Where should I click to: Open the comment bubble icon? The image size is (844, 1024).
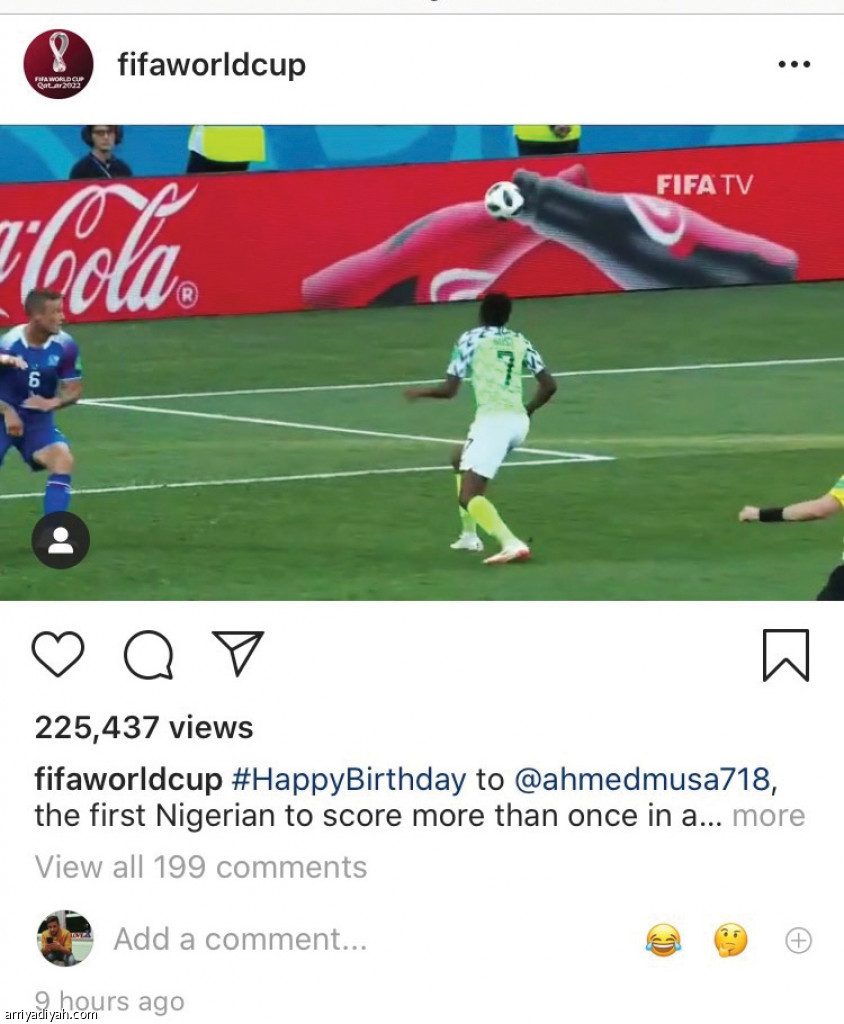click(148, 656)
